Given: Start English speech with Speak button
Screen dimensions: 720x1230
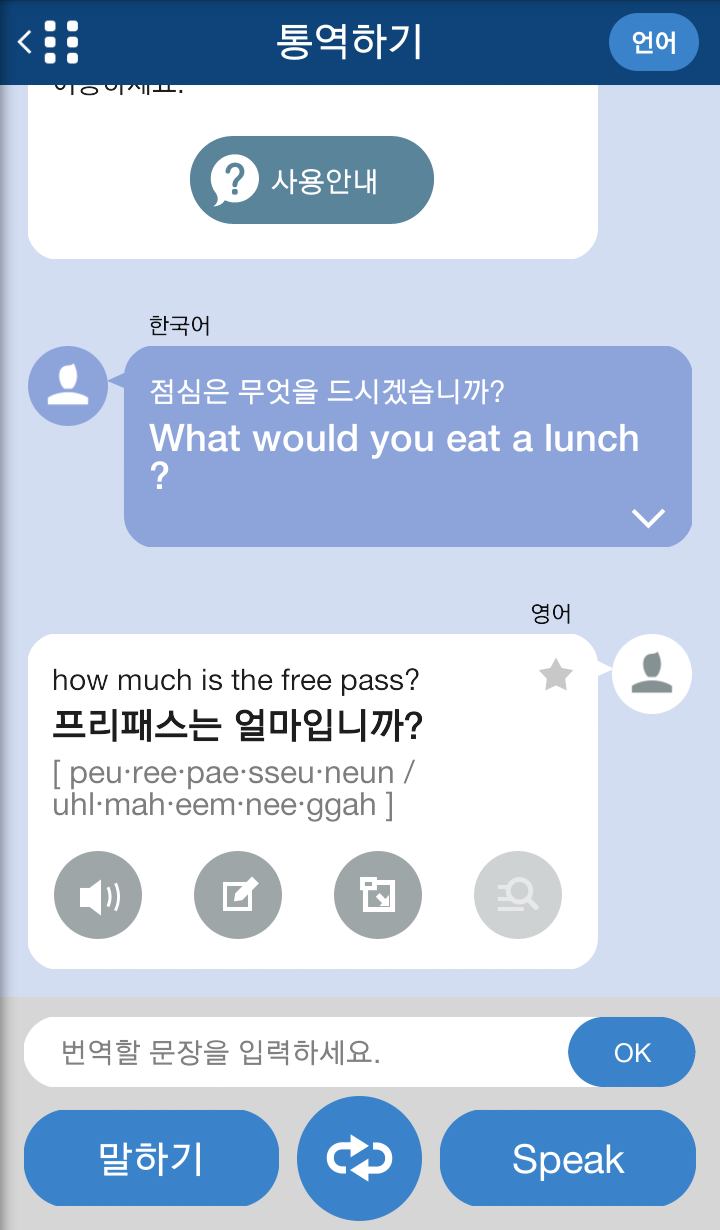Looking at the screenshot, I should point(568,1158).
